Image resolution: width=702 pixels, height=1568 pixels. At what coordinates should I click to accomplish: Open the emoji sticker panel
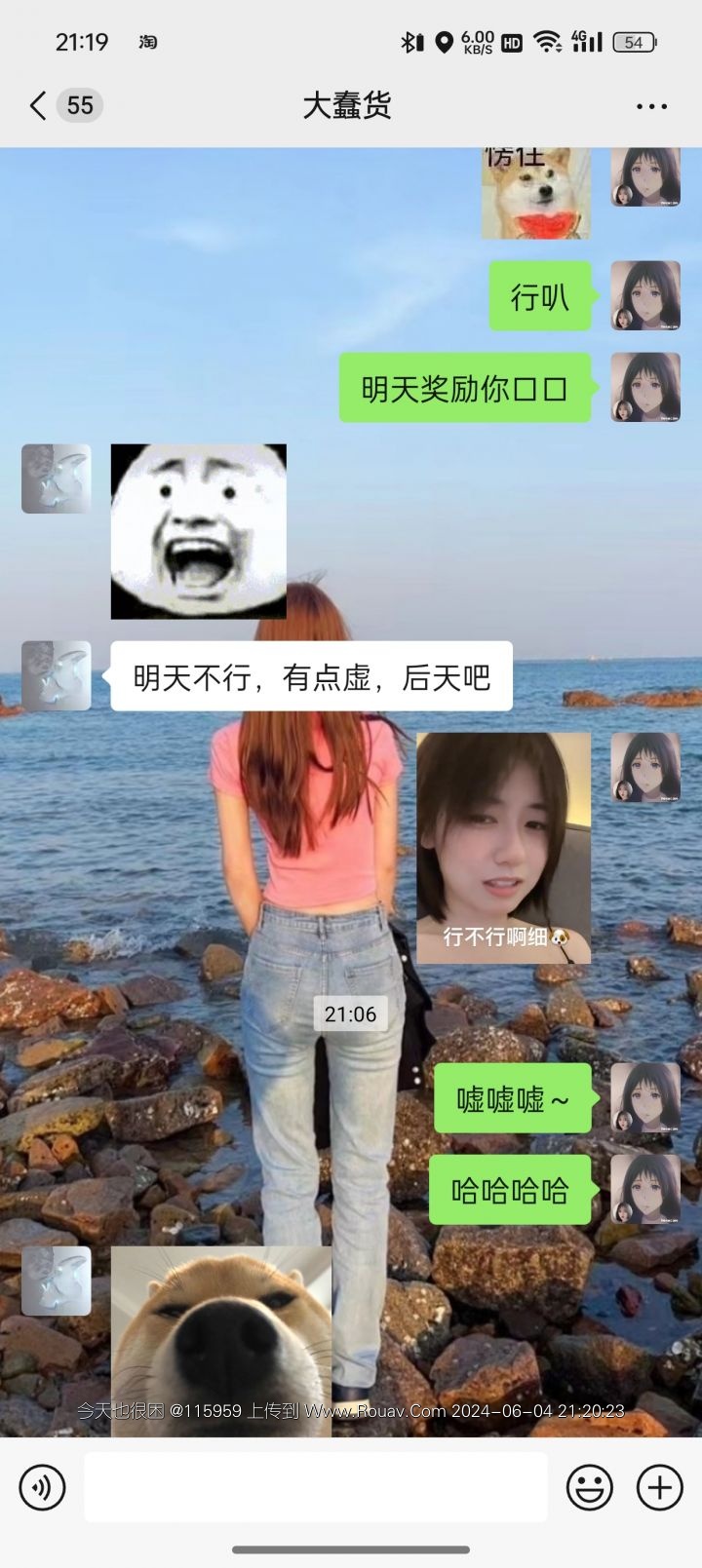(x=590, y=1487)
